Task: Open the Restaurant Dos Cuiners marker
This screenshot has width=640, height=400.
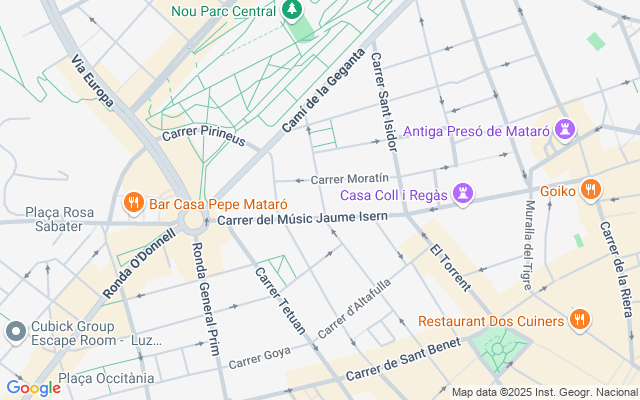Action: (579, 321)
